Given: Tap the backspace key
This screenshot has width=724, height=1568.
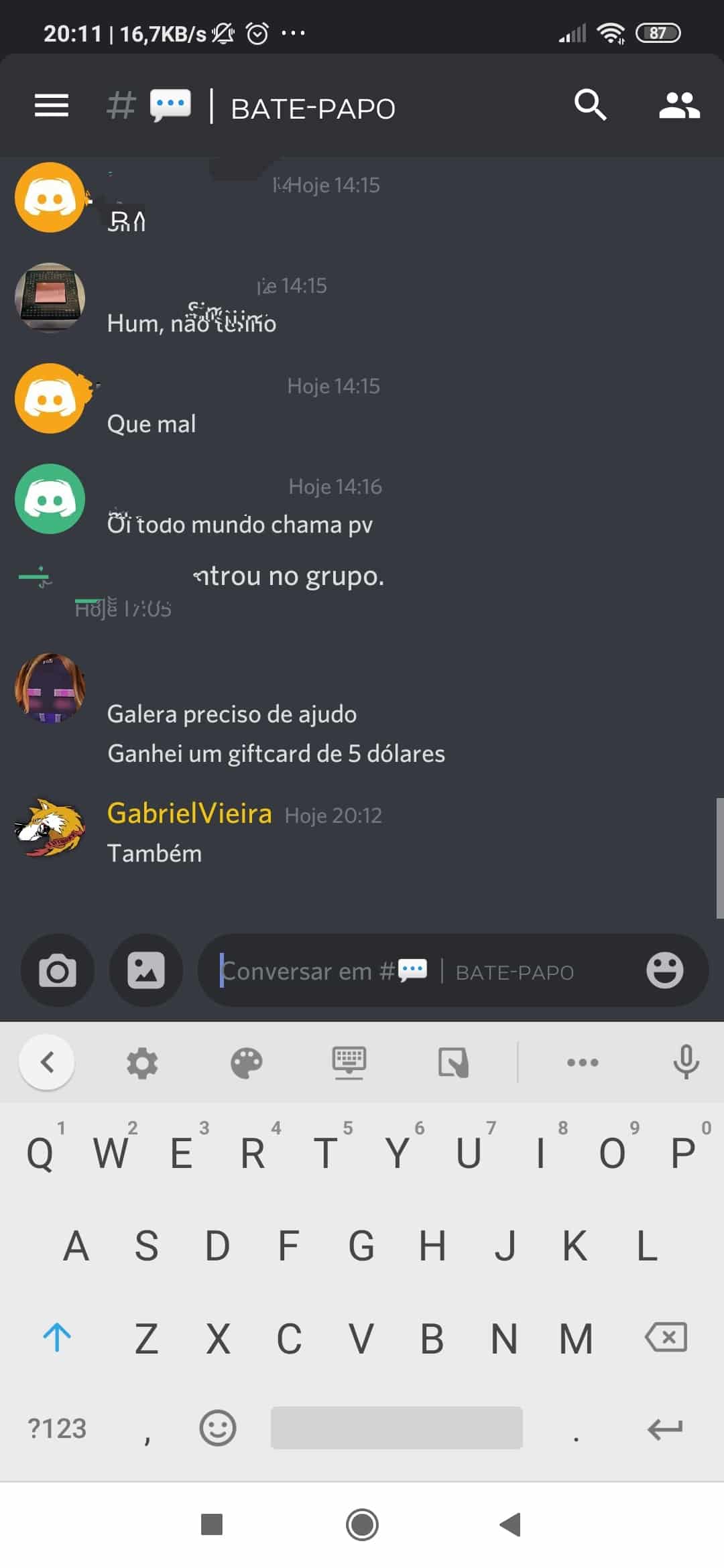Looking at the screenshot, I should (x=666, y=1338).
